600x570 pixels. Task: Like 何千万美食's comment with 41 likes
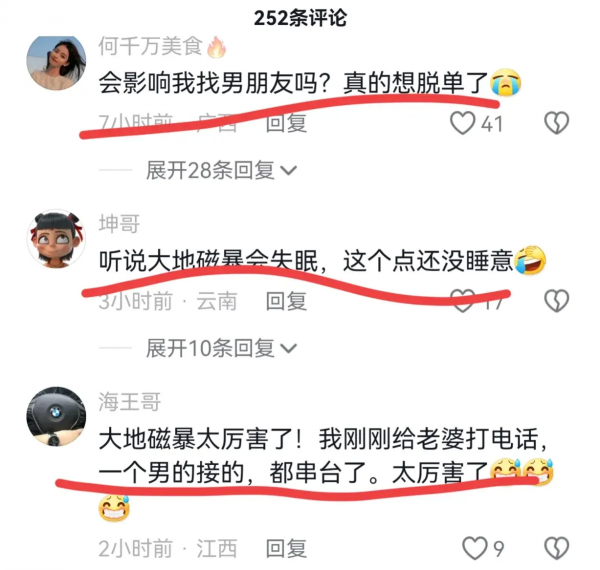tap(463, 123)
